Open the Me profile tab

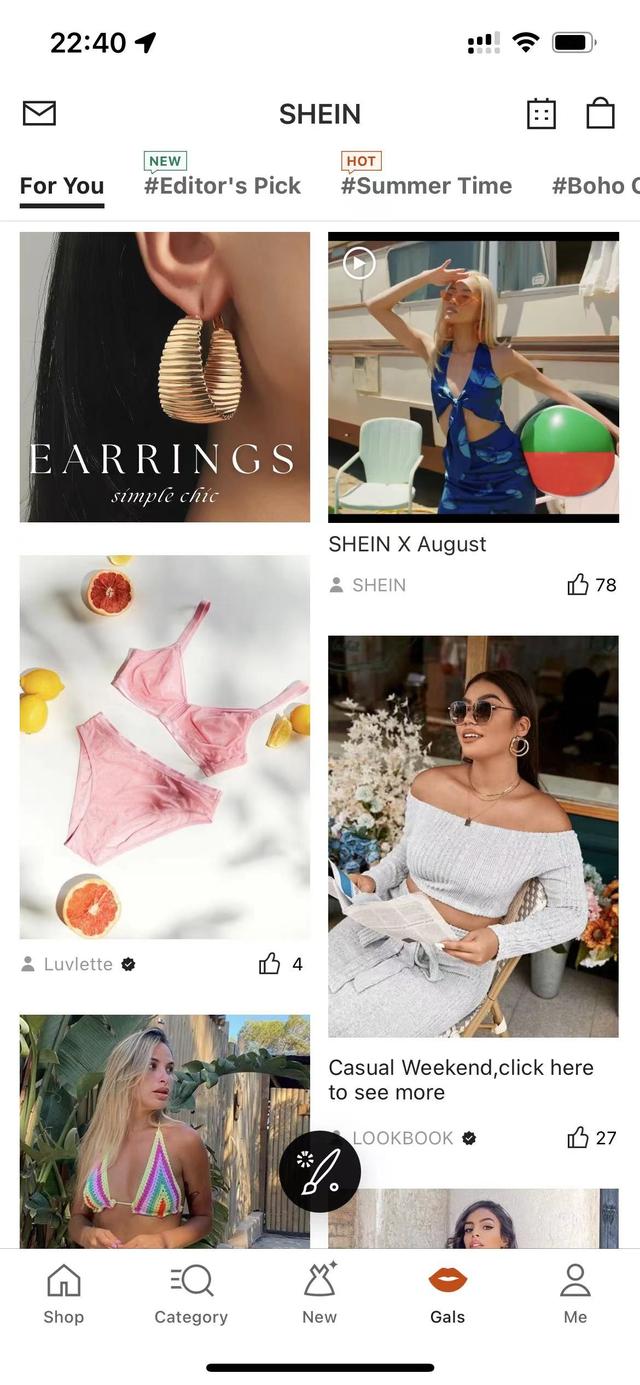point(575,1294)
